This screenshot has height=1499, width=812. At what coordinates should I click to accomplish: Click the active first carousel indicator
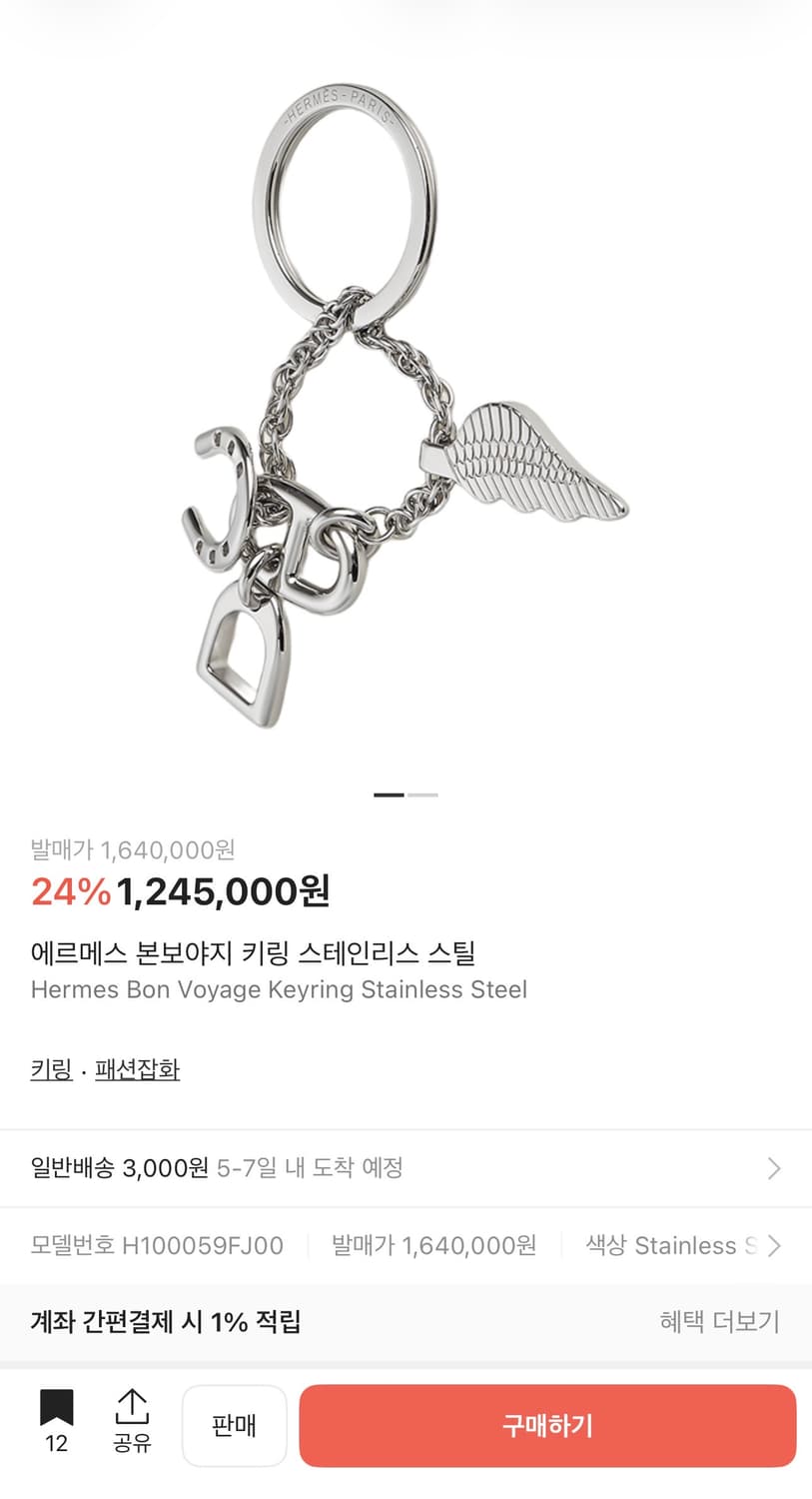389,794
